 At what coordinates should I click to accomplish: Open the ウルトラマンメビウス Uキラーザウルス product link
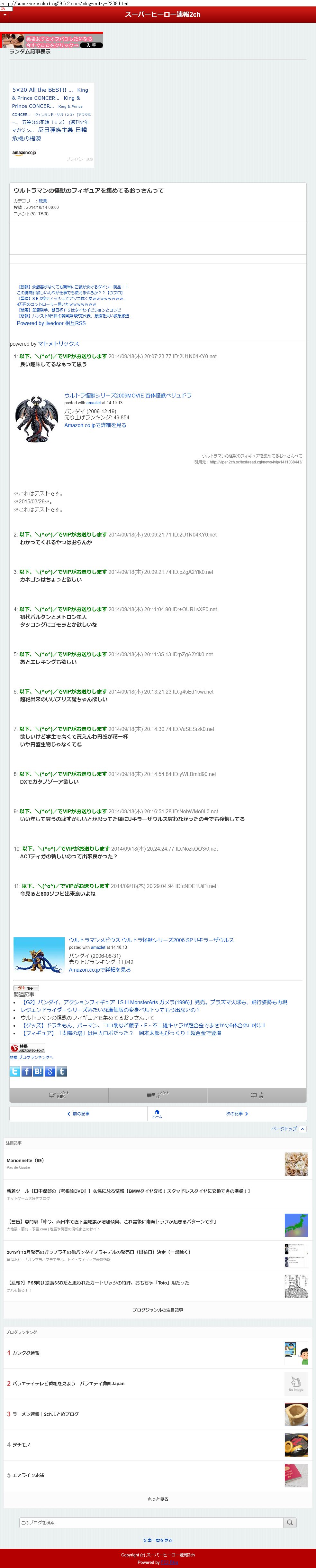pyautogui.click(x=151, y=940)
